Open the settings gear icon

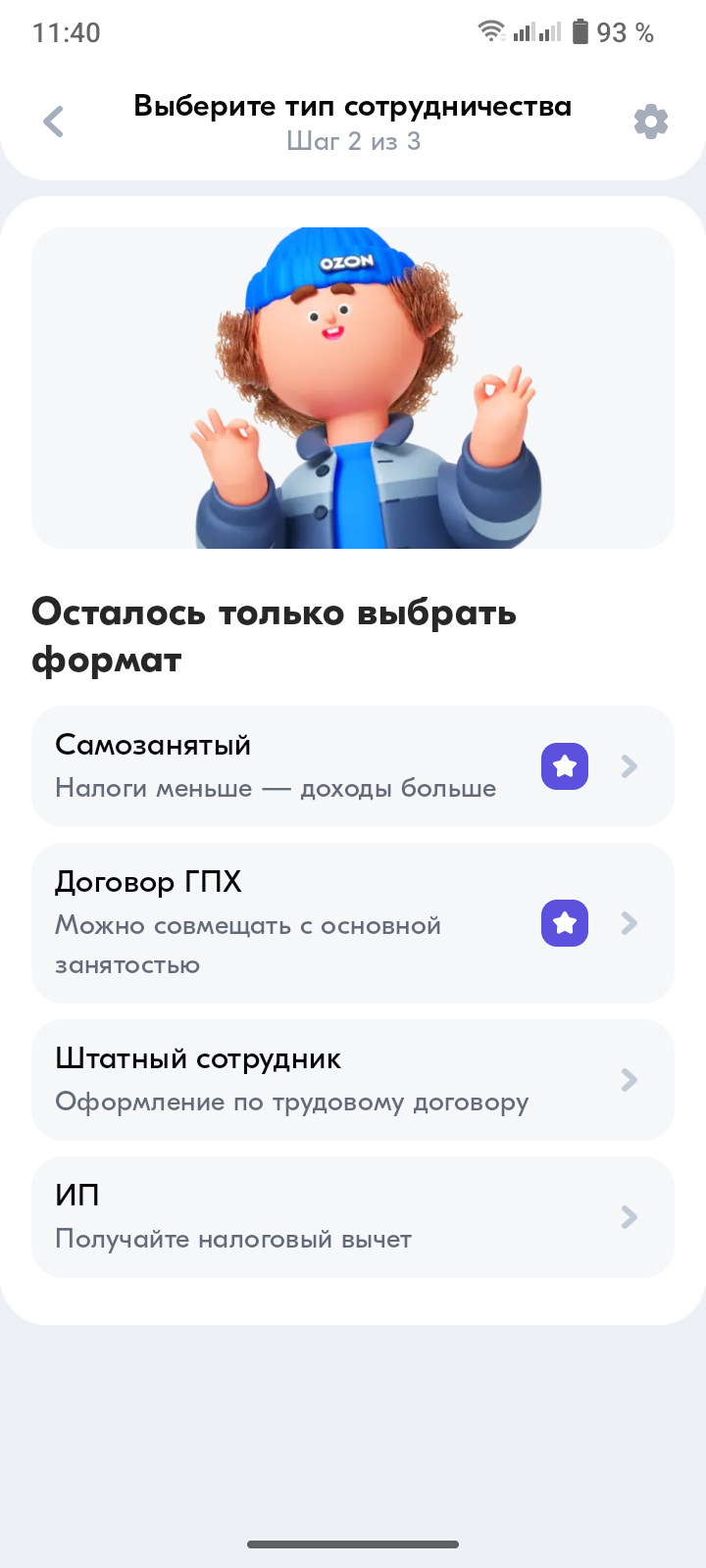pyautogui.click(x=651, y=122)
